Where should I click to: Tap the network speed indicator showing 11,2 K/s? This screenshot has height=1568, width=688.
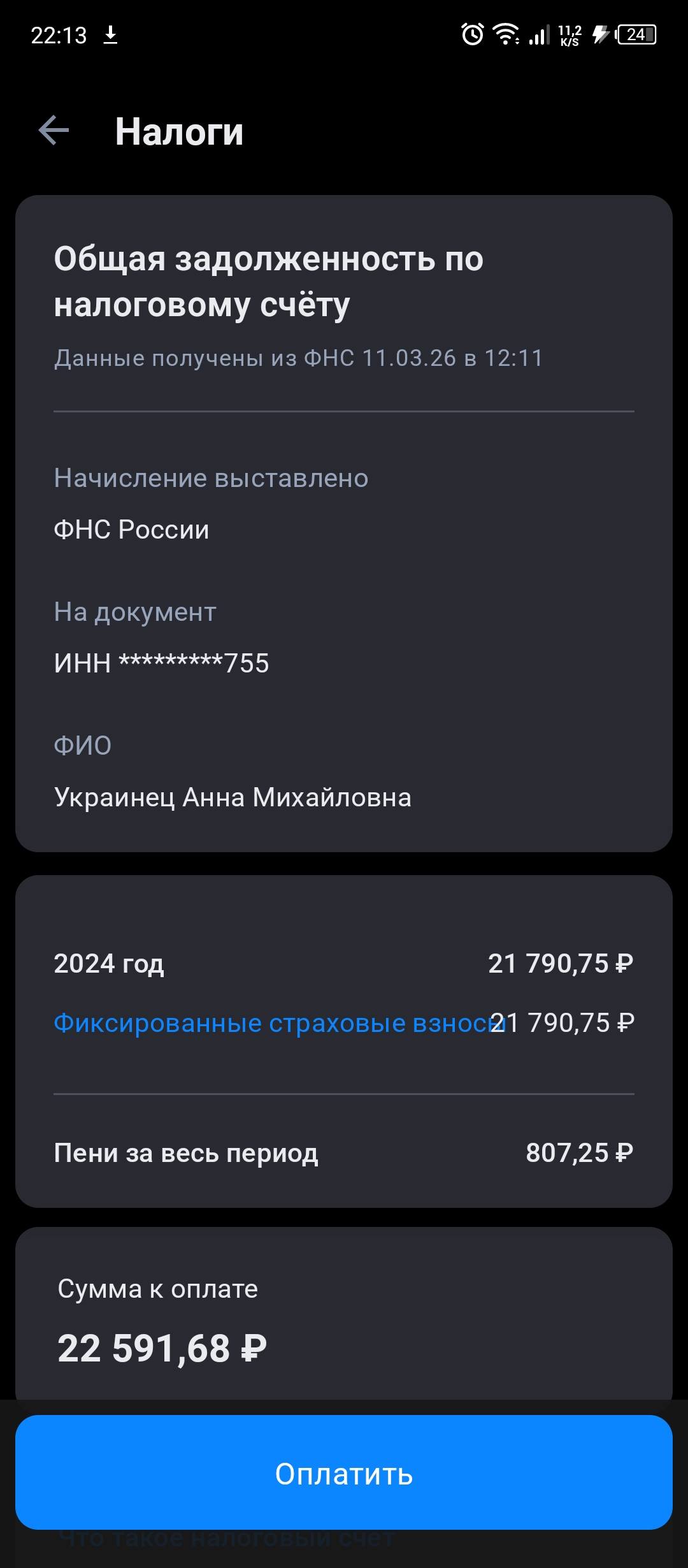tap(569, 36)
